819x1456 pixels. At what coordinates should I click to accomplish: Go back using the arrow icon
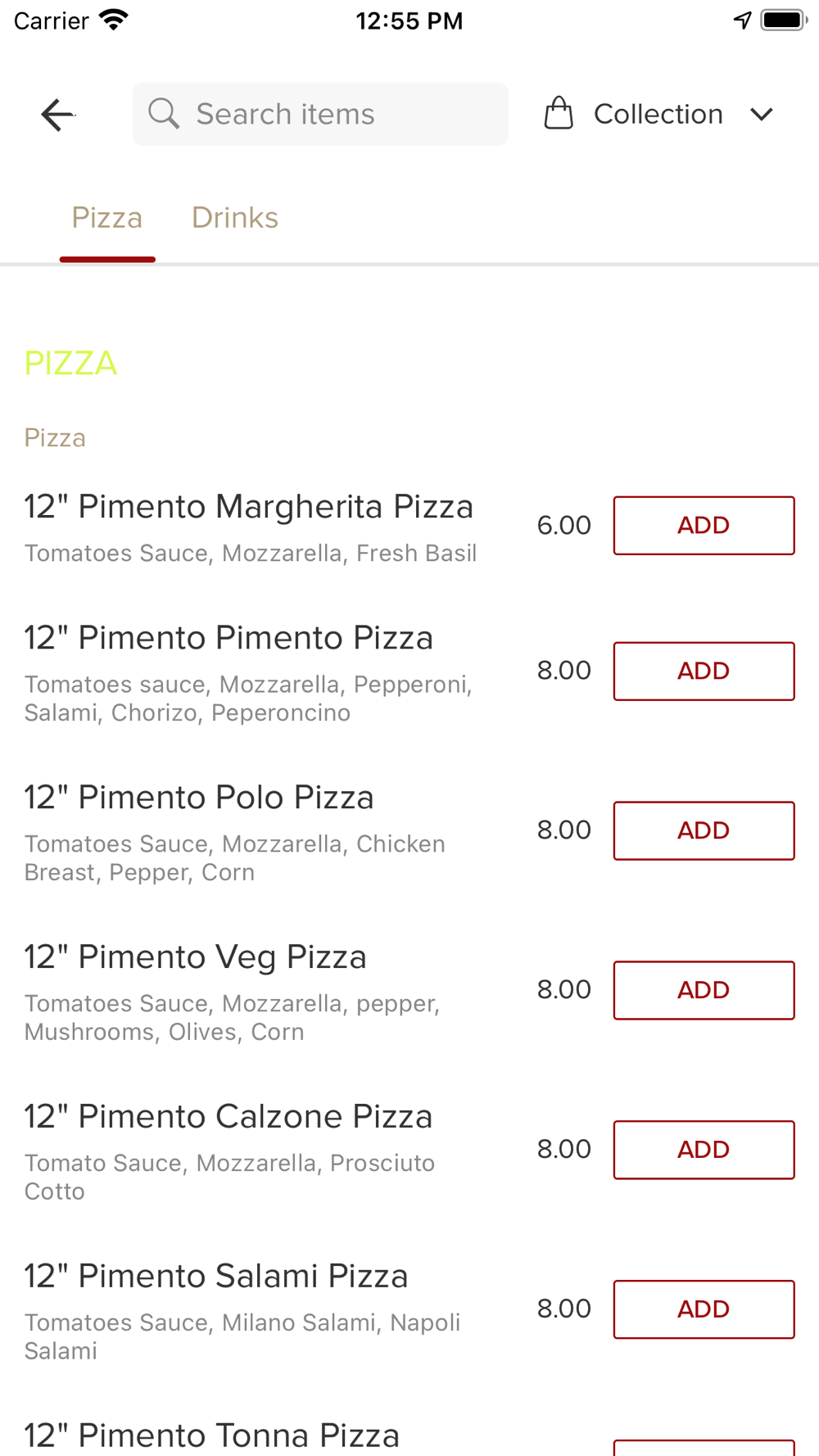point(57,115)
